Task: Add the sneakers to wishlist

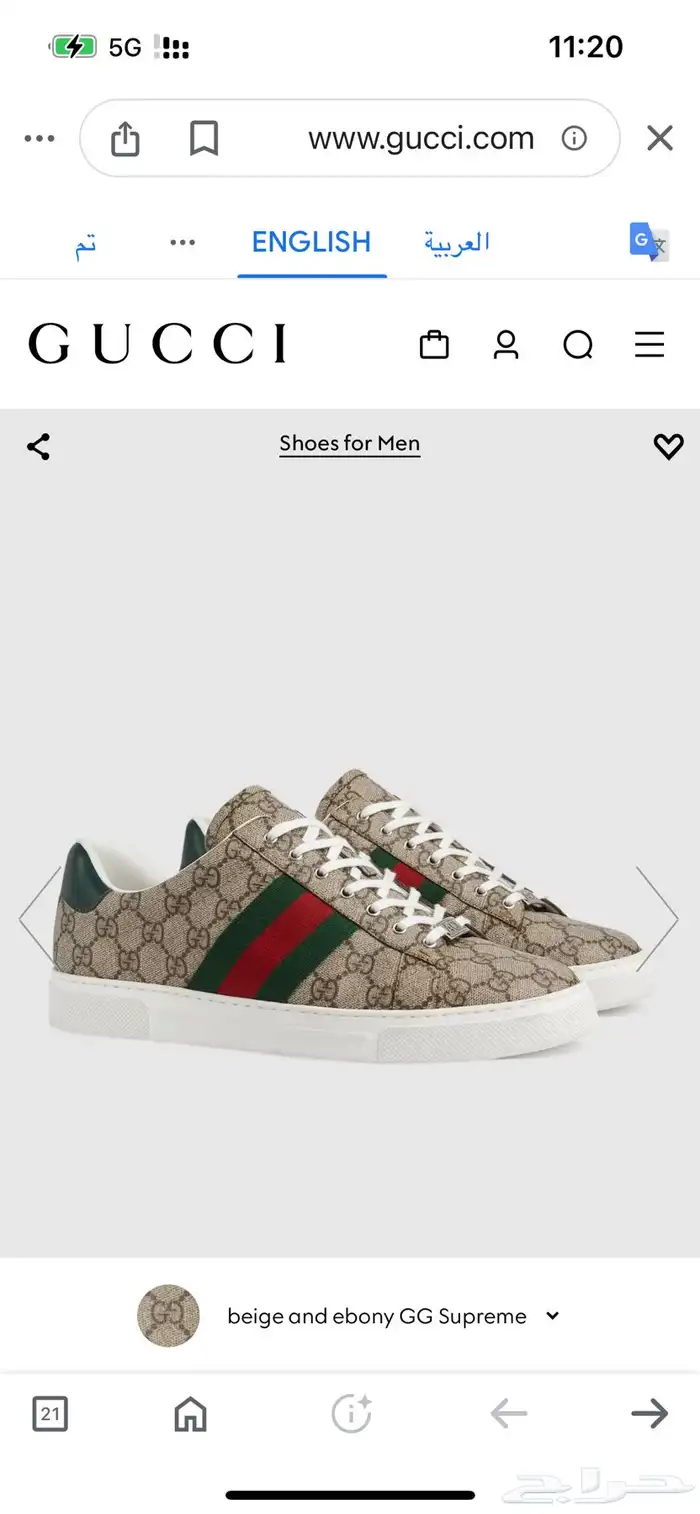Action: 668,446
